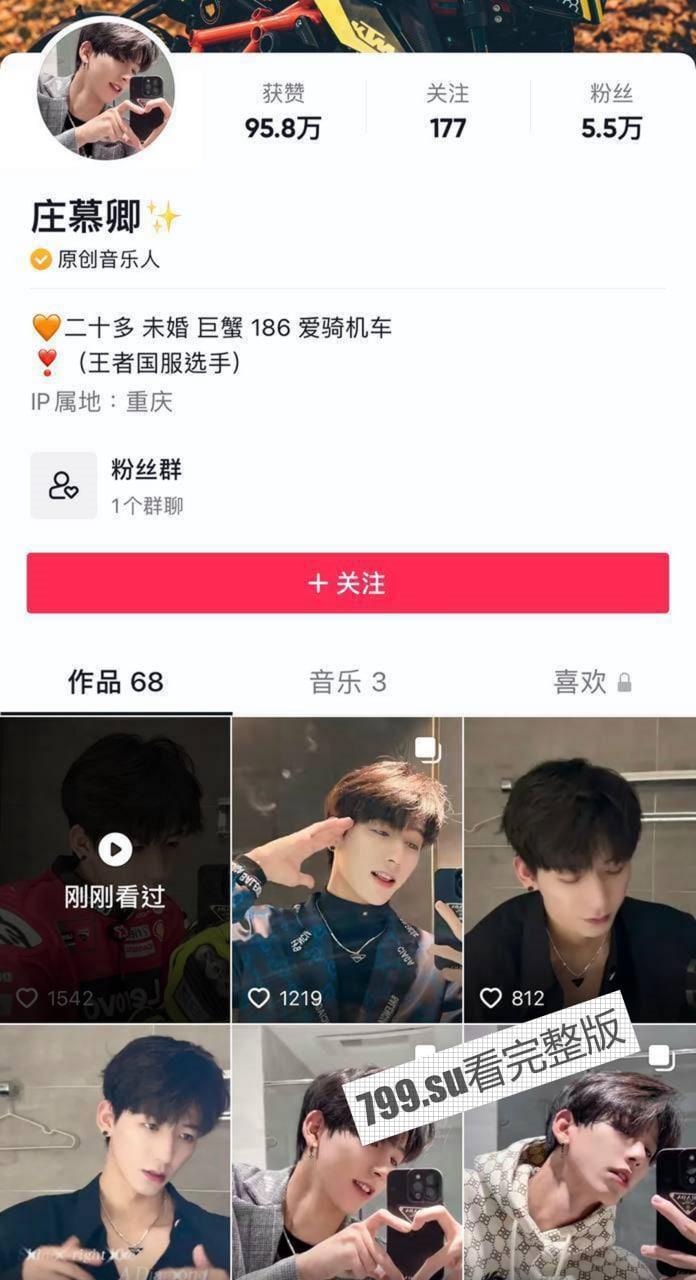The width and height of the screenshot is (696, 1280).
Task: Open the 获赞 95.8万 likes count
Action: point(283,112)
